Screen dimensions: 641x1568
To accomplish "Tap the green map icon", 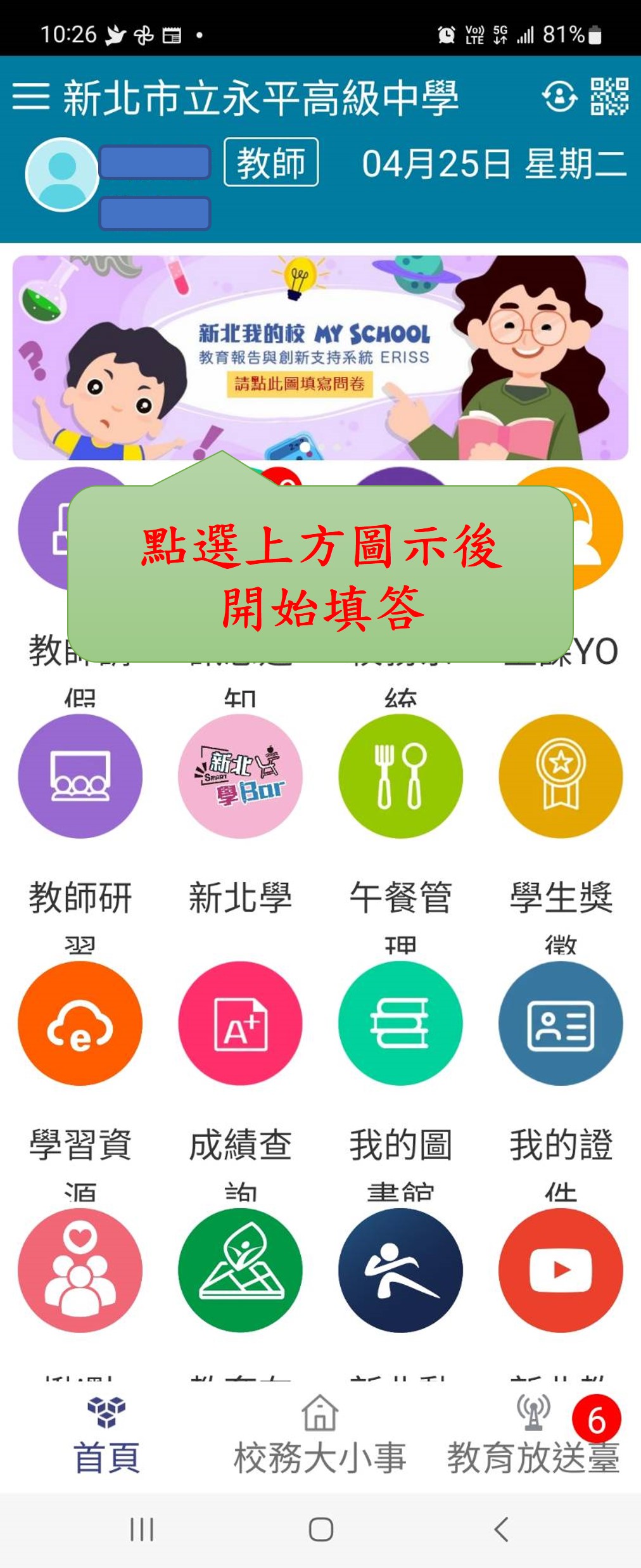I will coord(240,1270).
